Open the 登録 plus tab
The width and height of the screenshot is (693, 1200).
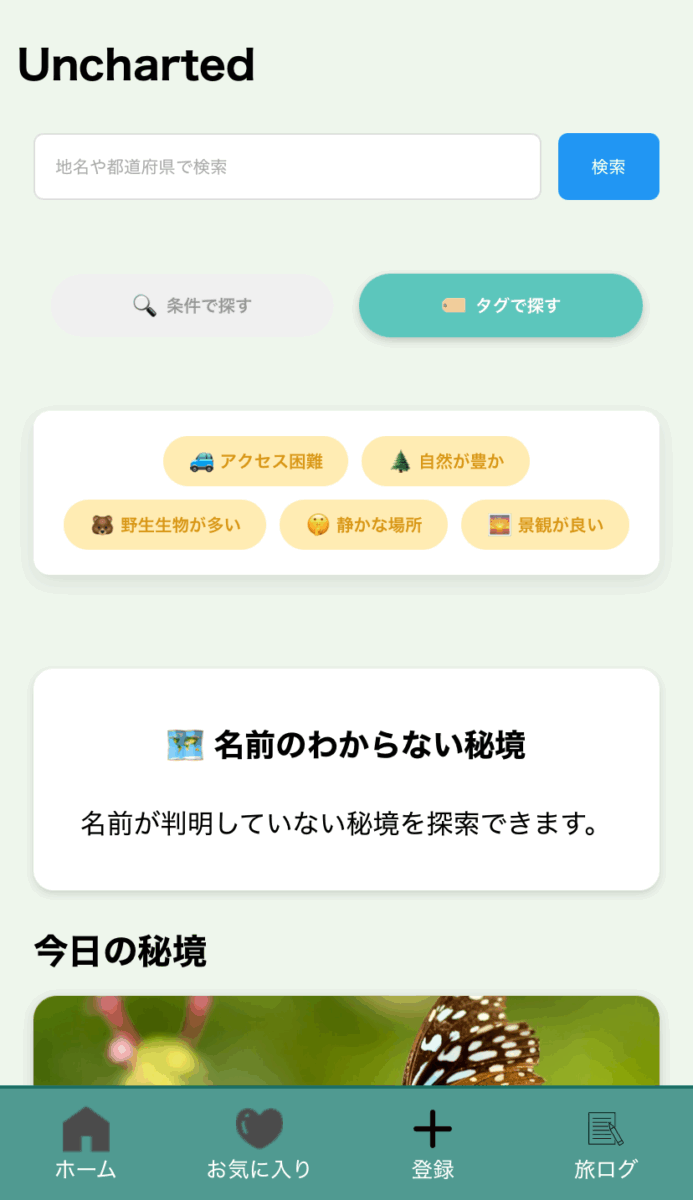pos(432,1143)
